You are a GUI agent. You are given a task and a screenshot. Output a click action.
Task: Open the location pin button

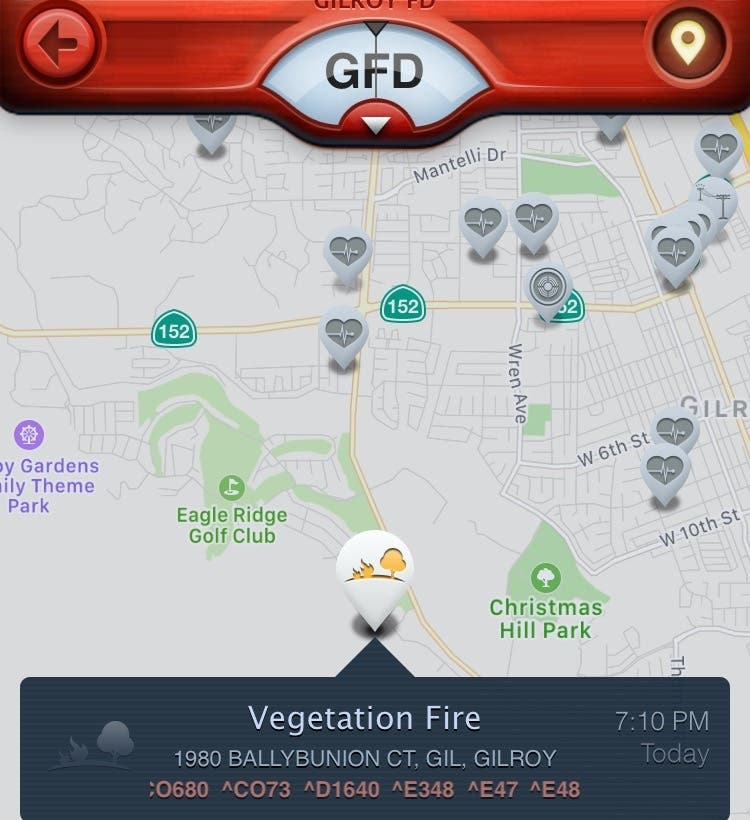[687, 43]
